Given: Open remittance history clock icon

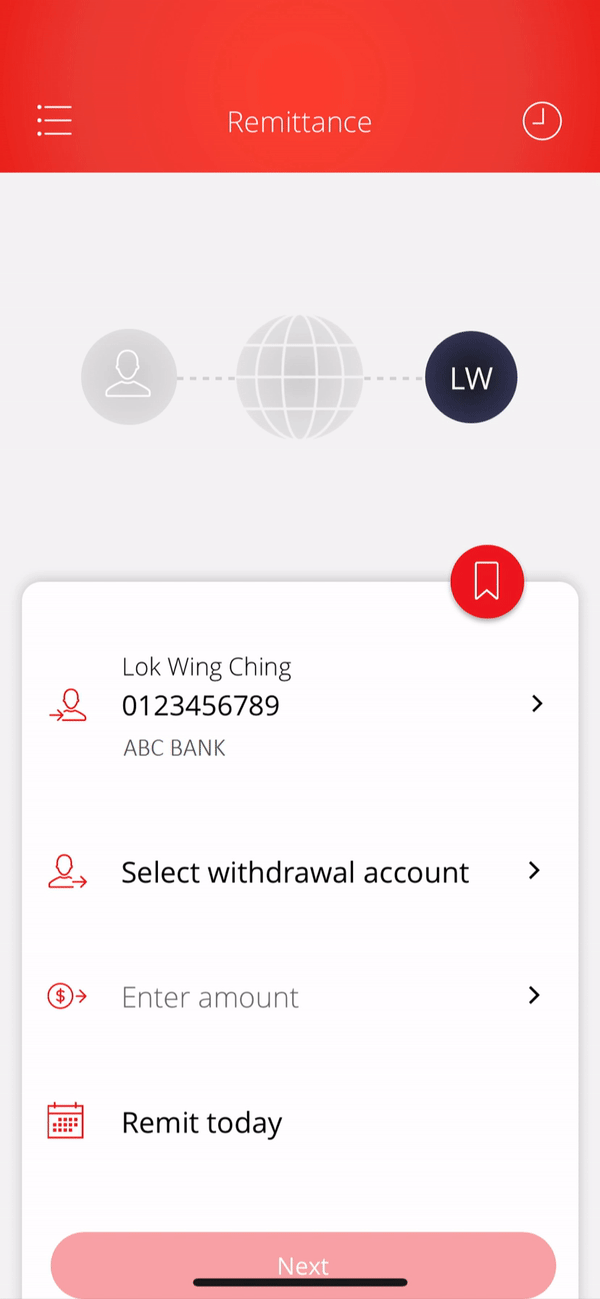Looking at the screenshot, I should pos(542,121).
